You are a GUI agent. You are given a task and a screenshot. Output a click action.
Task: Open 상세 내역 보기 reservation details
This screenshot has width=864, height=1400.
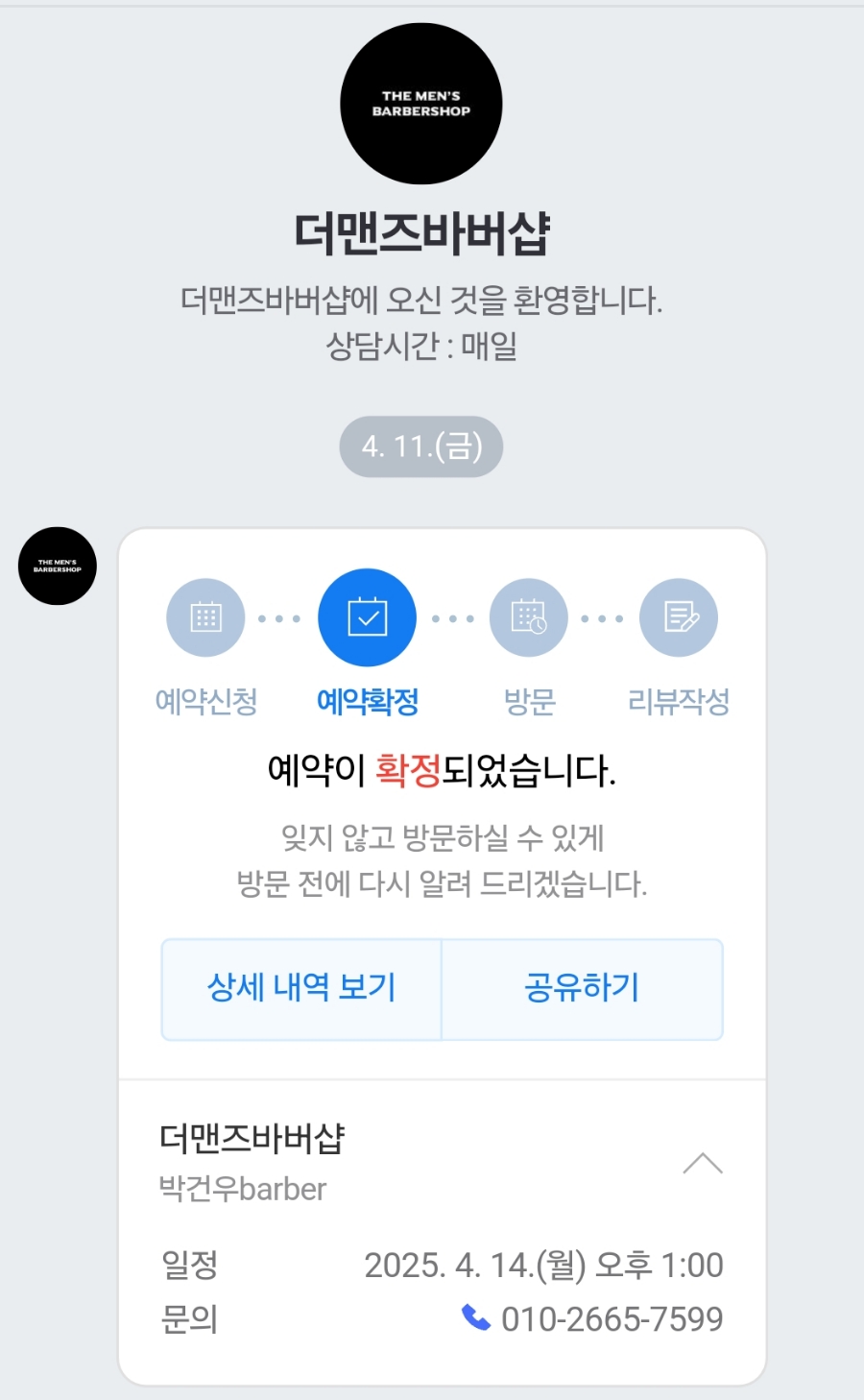coord(301,988)
